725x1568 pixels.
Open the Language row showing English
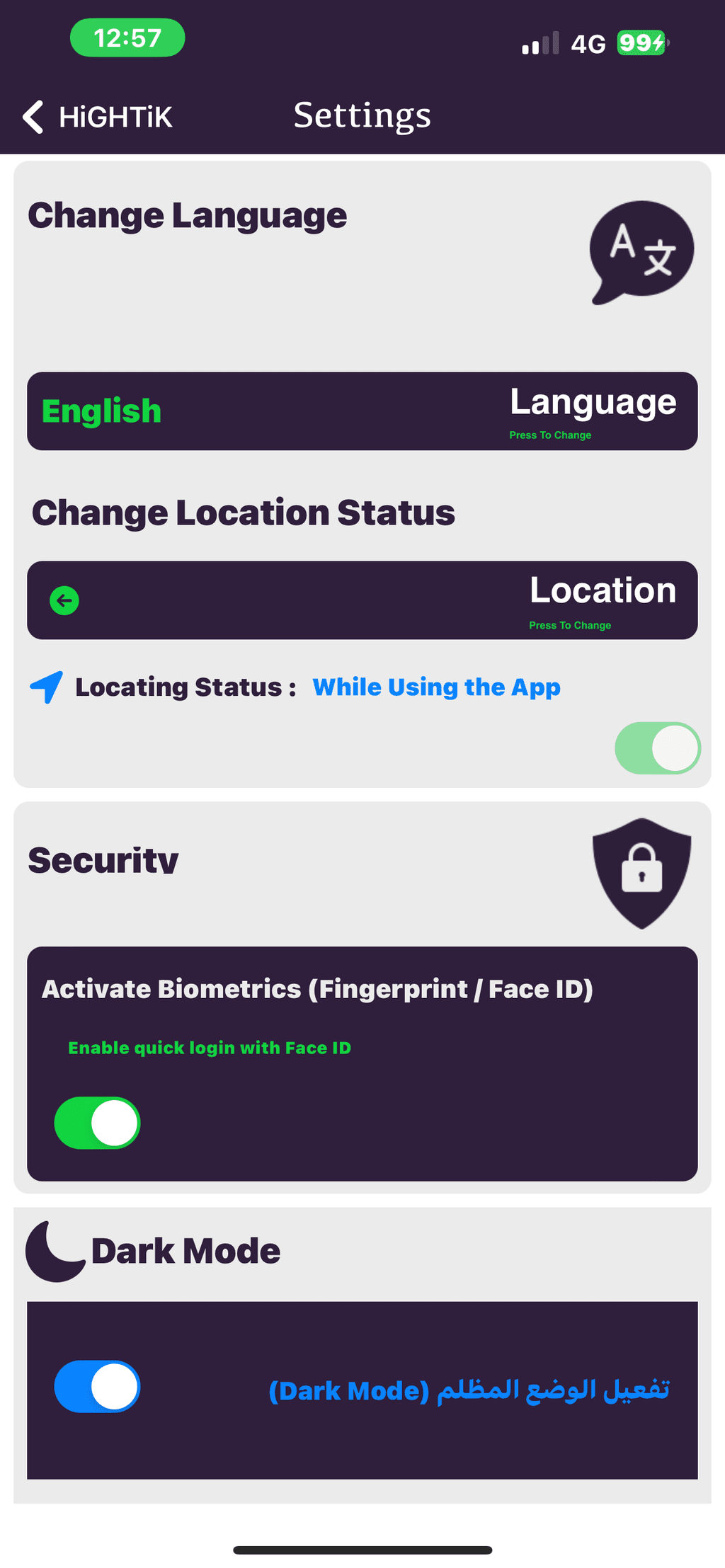[362, 411]
